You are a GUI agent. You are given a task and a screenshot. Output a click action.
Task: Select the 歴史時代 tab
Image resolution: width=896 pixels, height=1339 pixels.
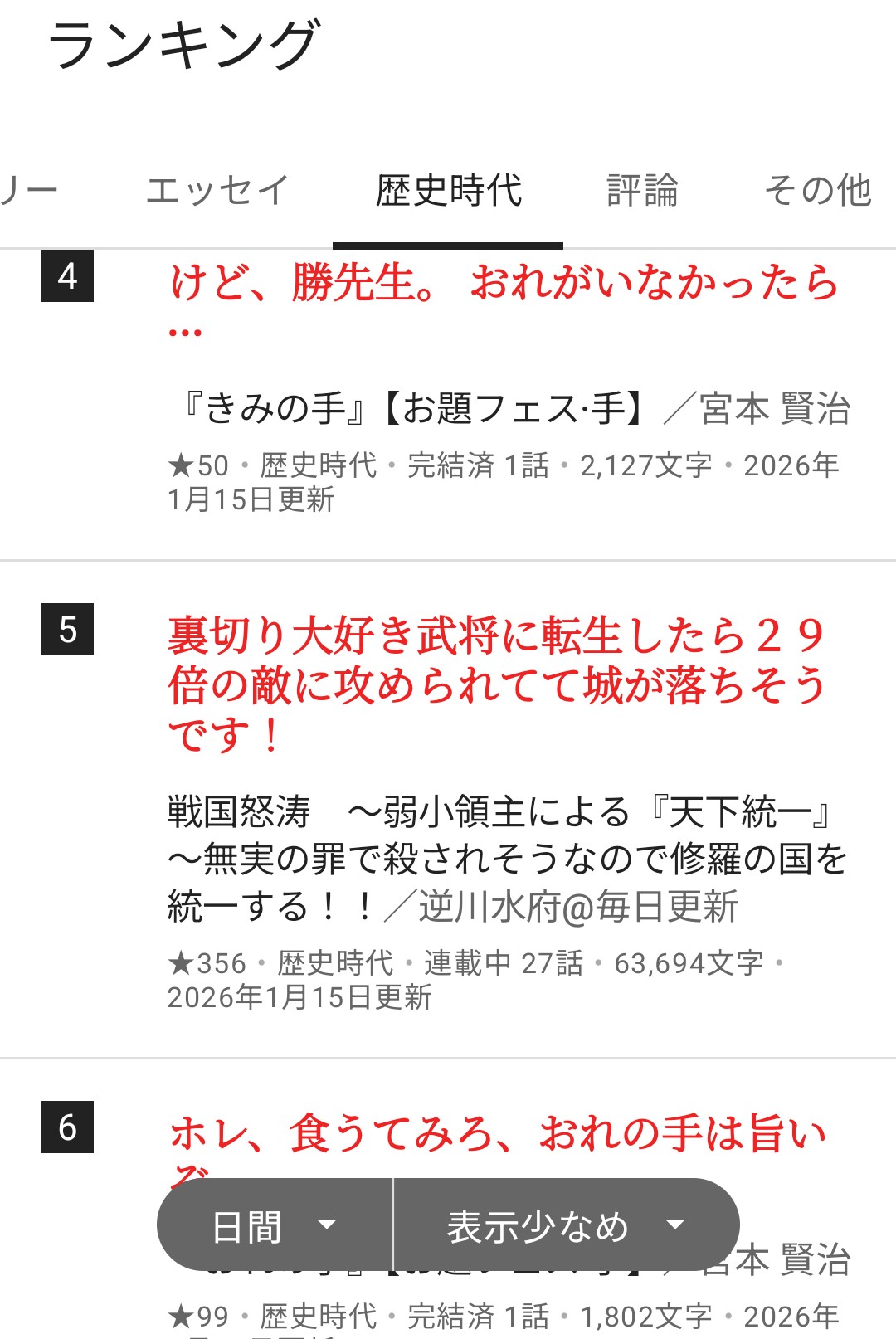[448, 191]
